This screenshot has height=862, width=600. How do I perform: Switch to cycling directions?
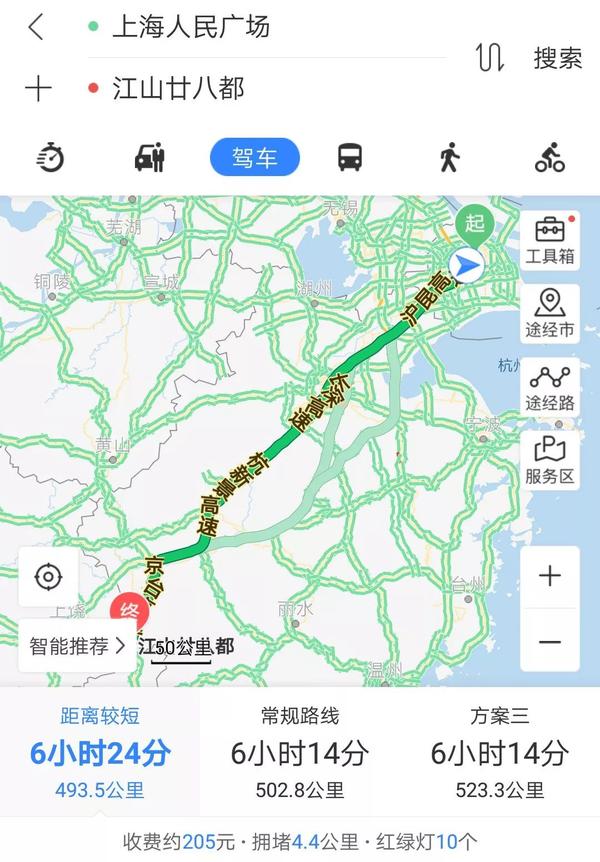550,157
